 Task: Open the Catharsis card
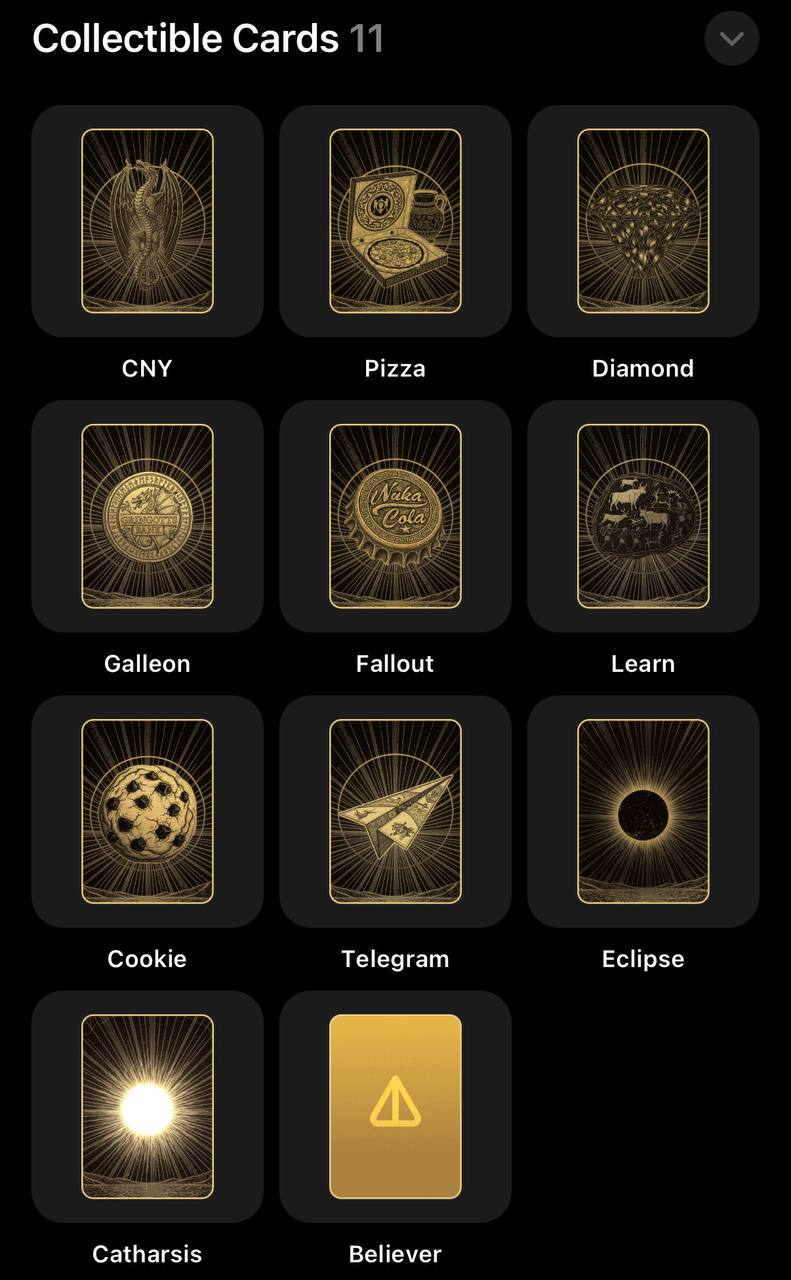(x=147, y=1106)
